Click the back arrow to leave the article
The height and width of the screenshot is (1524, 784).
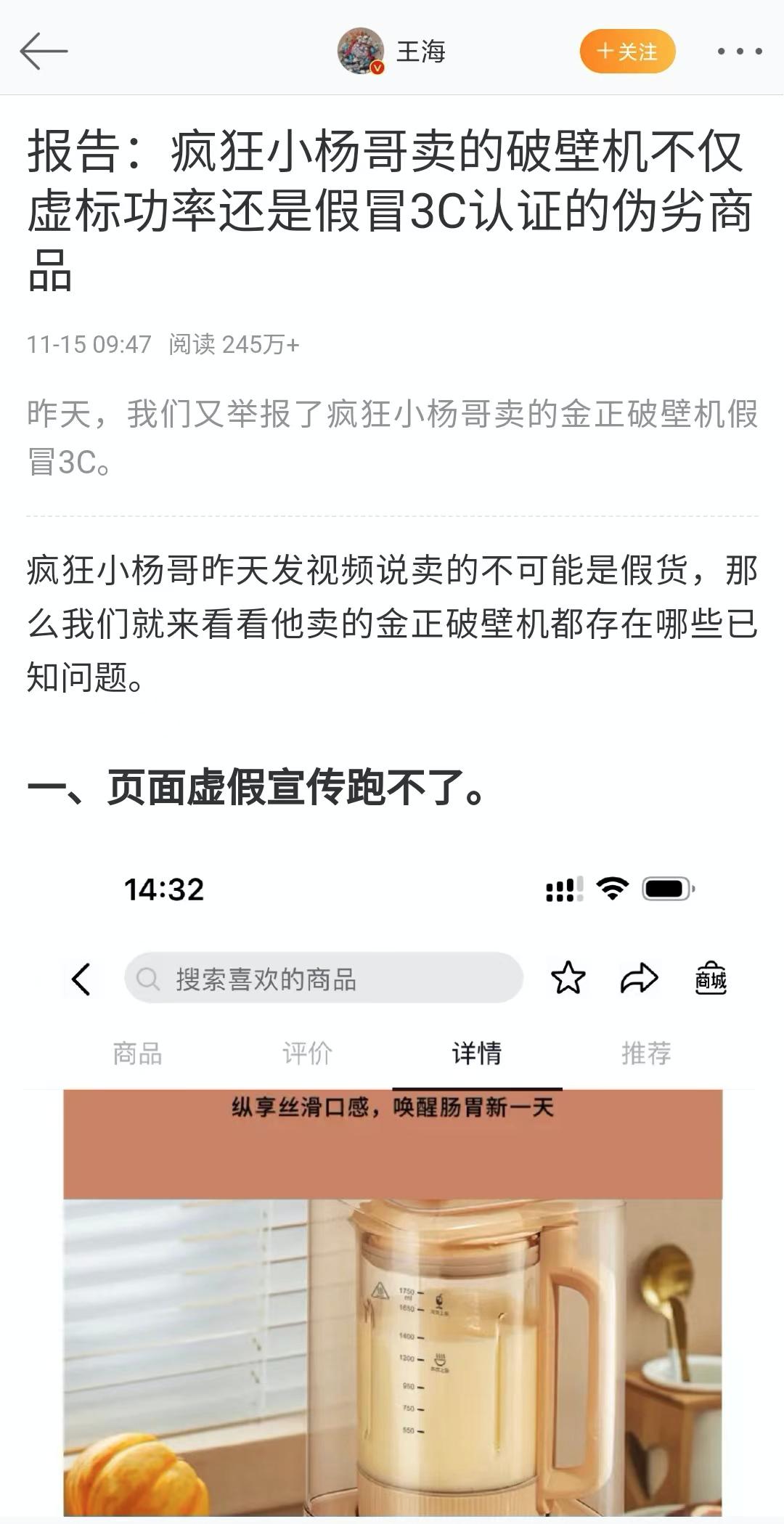(x=44, y=51)
